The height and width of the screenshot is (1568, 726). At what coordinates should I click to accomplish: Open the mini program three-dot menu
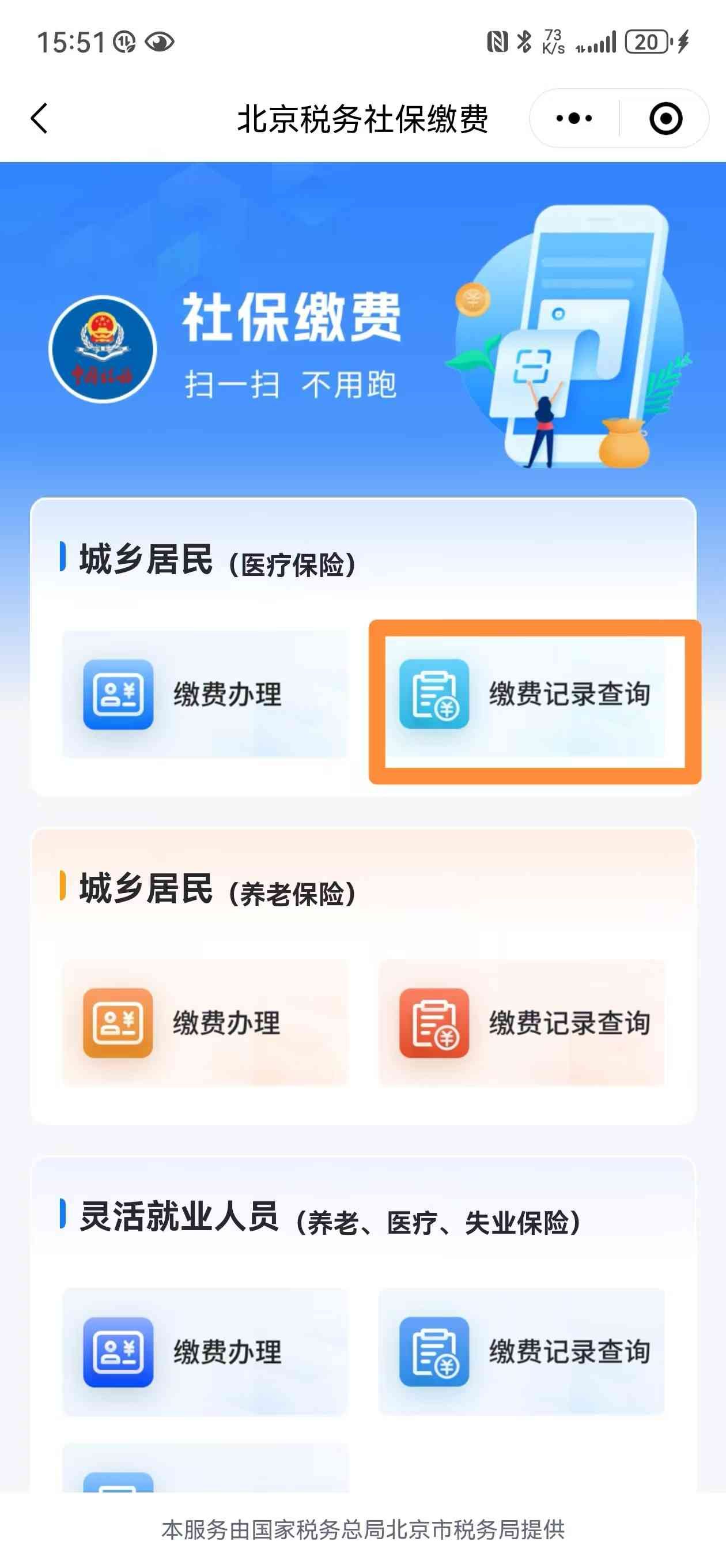574,118
